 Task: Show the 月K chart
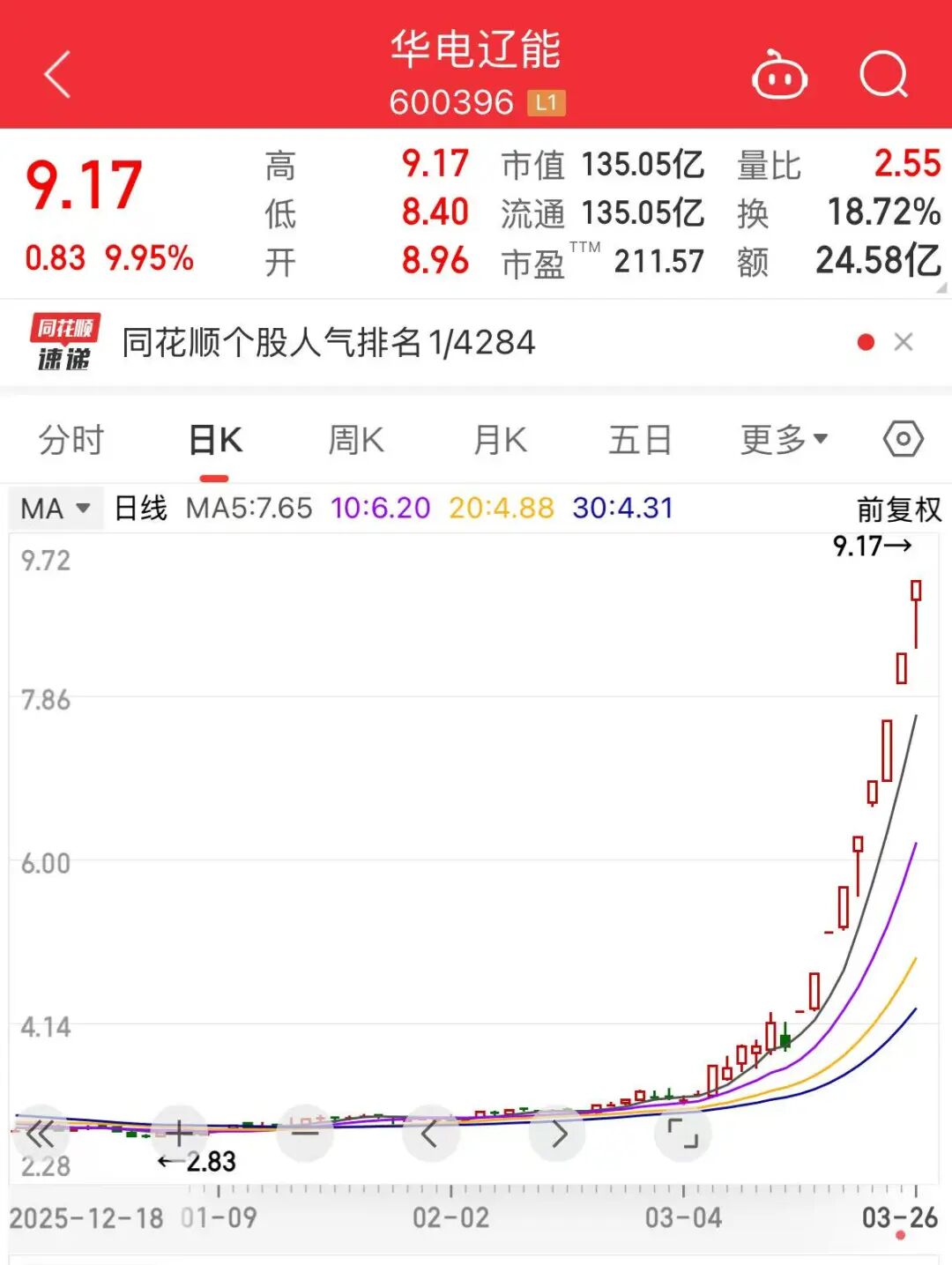click(x=500, y=439)
